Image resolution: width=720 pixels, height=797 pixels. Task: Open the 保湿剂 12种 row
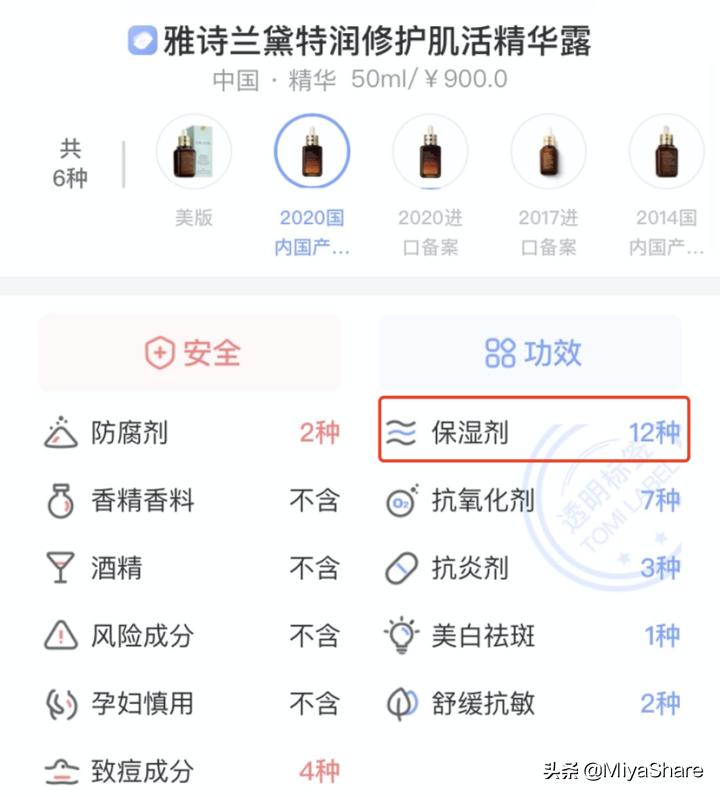pyautogui.click(x=533, y=433)
